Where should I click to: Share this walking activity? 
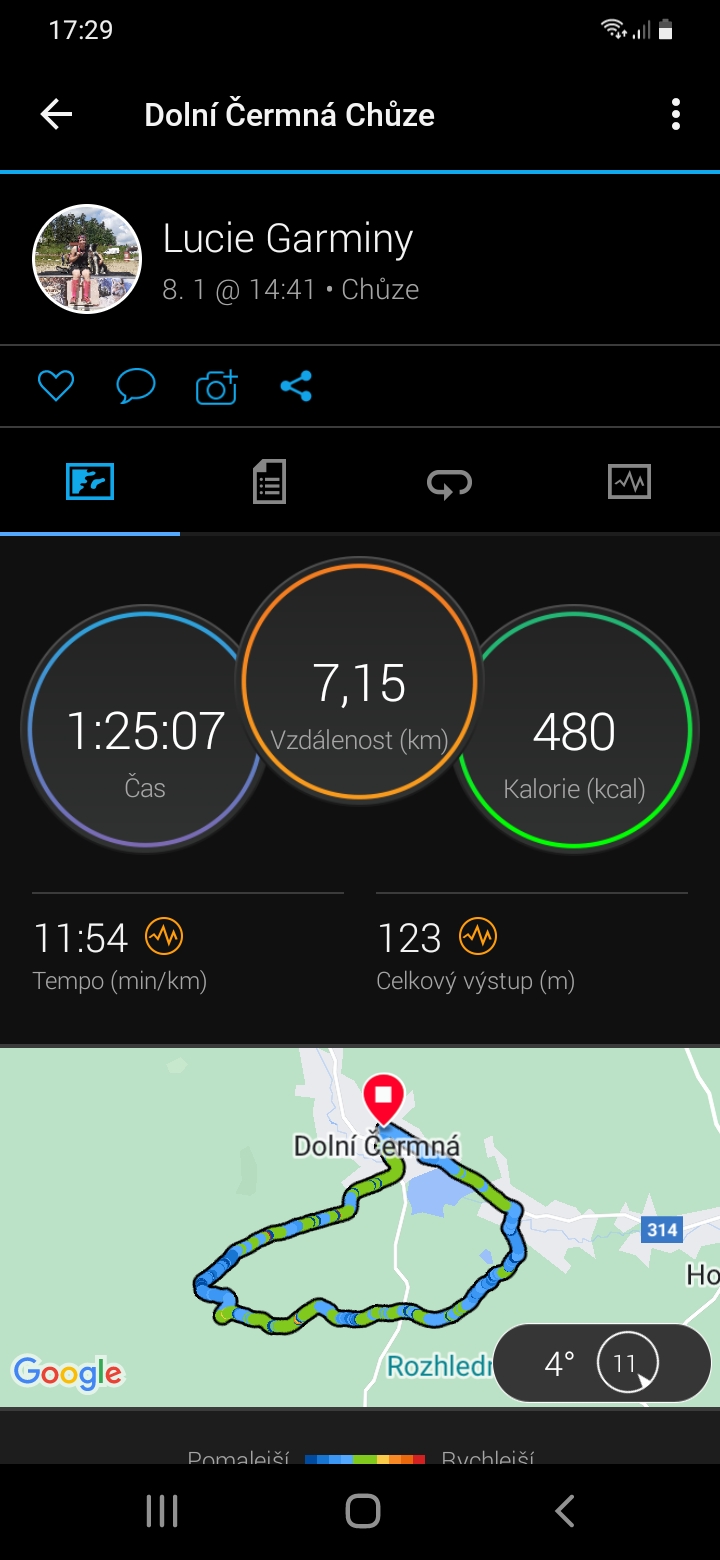pos(296,386)
